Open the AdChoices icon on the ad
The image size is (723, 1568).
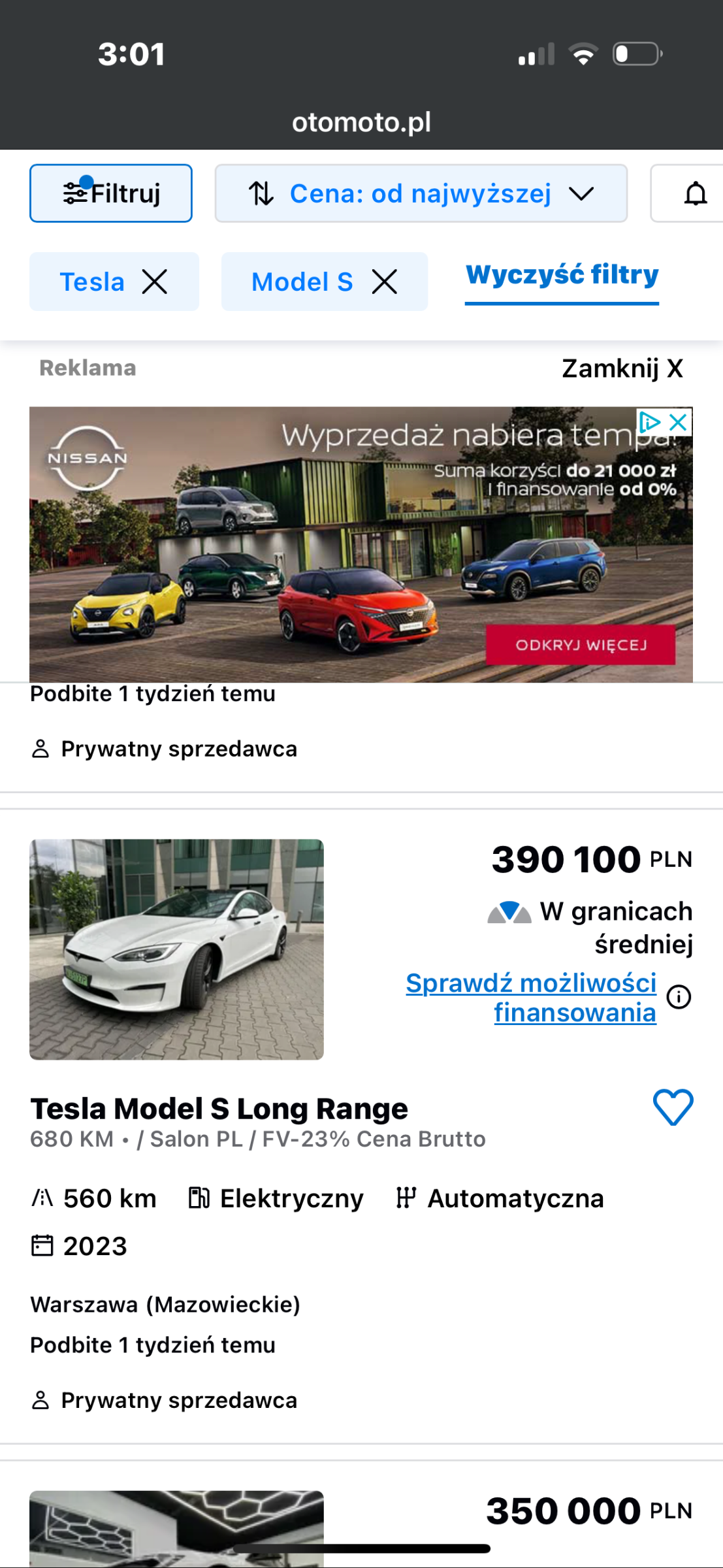point(649,422)
